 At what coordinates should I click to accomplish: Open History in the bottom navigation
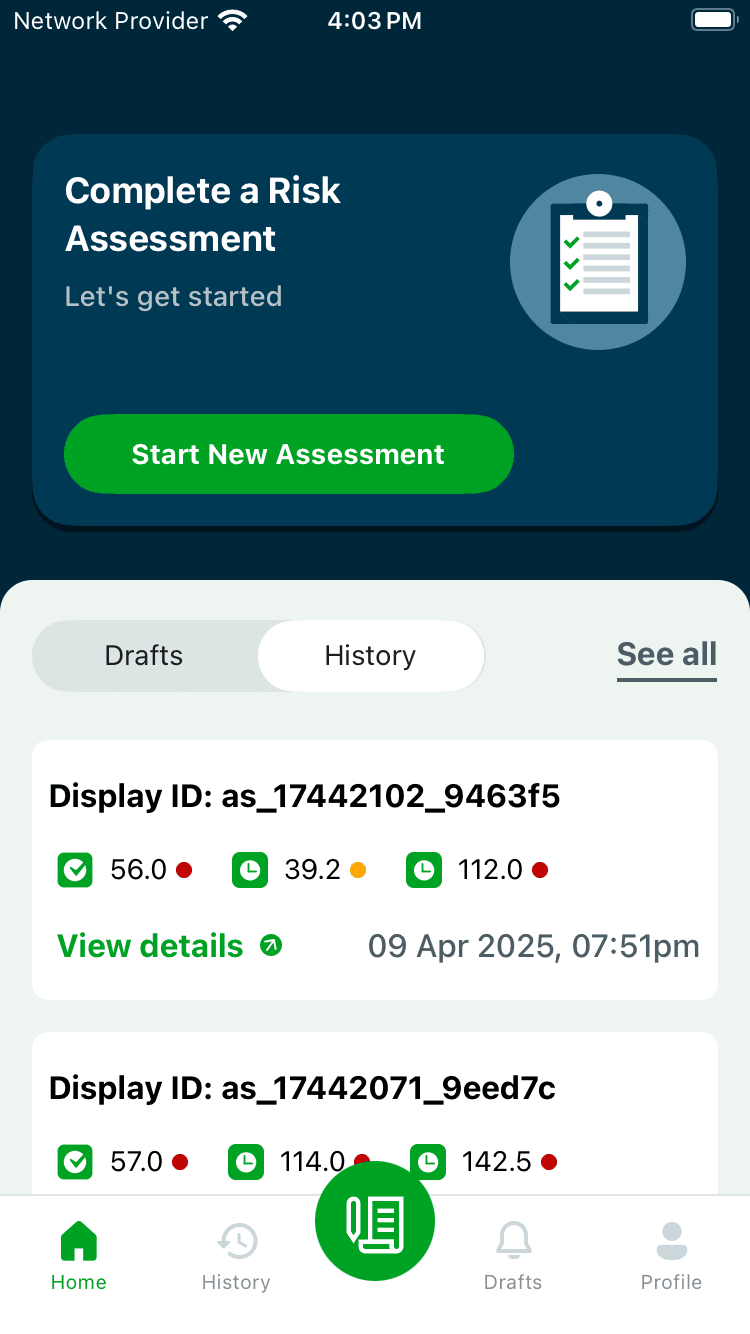pyautogui.click(x=236, y=1256)
